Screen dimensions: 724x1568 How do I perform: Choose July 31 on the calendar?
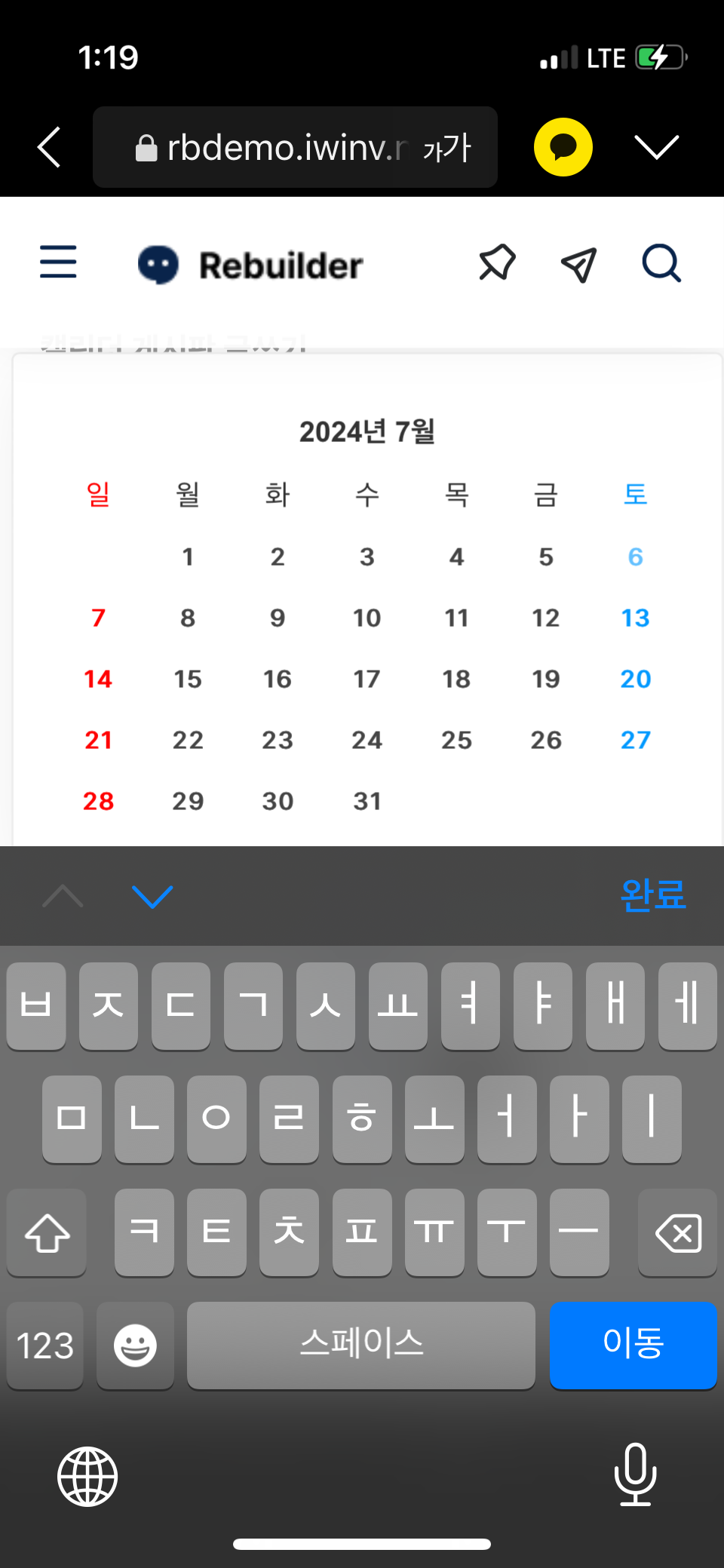[367, 801]
